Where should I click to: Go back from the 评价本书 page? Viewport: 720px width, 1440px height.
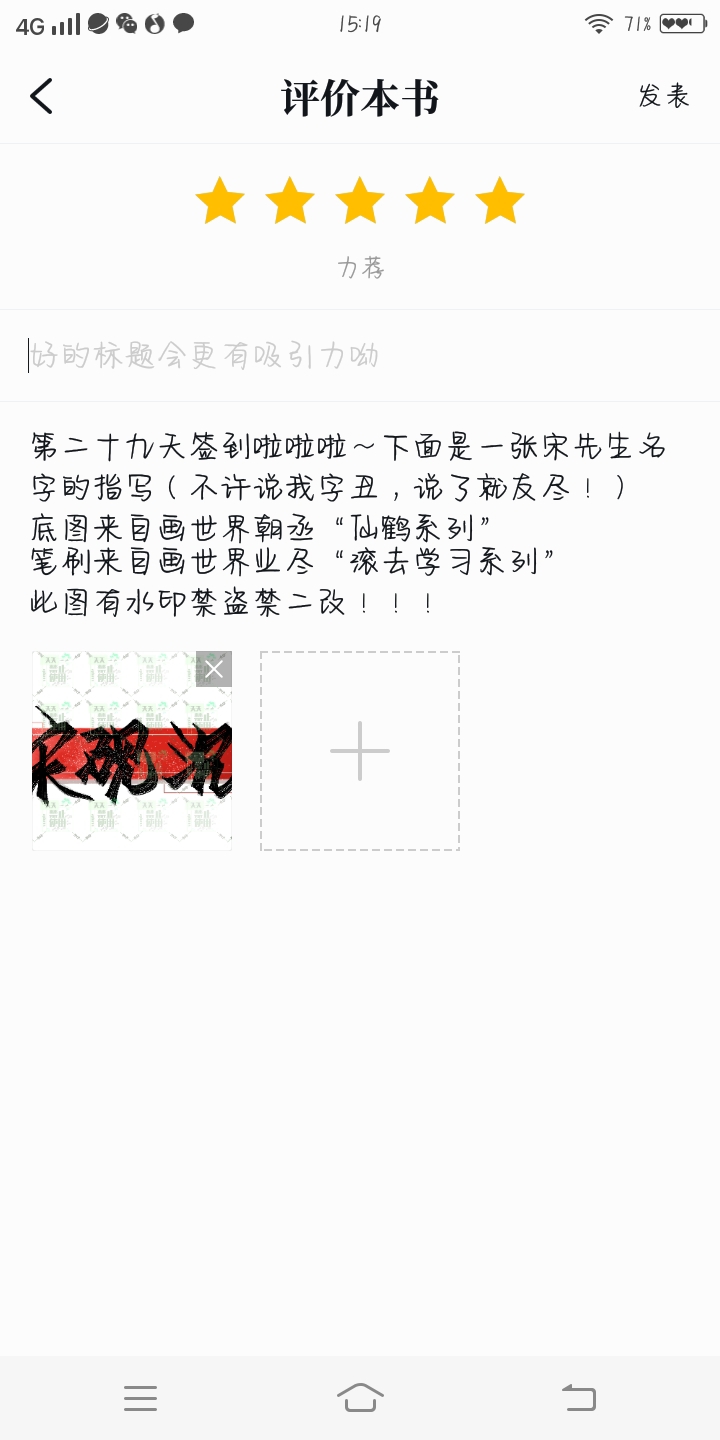(x=41, y=97)
